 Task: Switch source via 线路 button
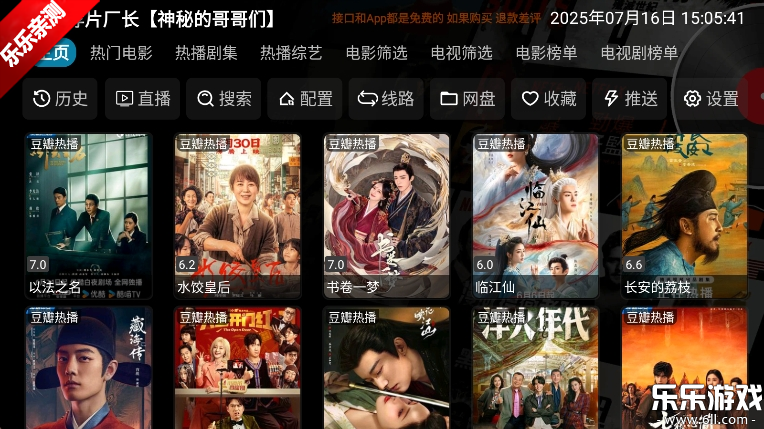pos(386,99)
